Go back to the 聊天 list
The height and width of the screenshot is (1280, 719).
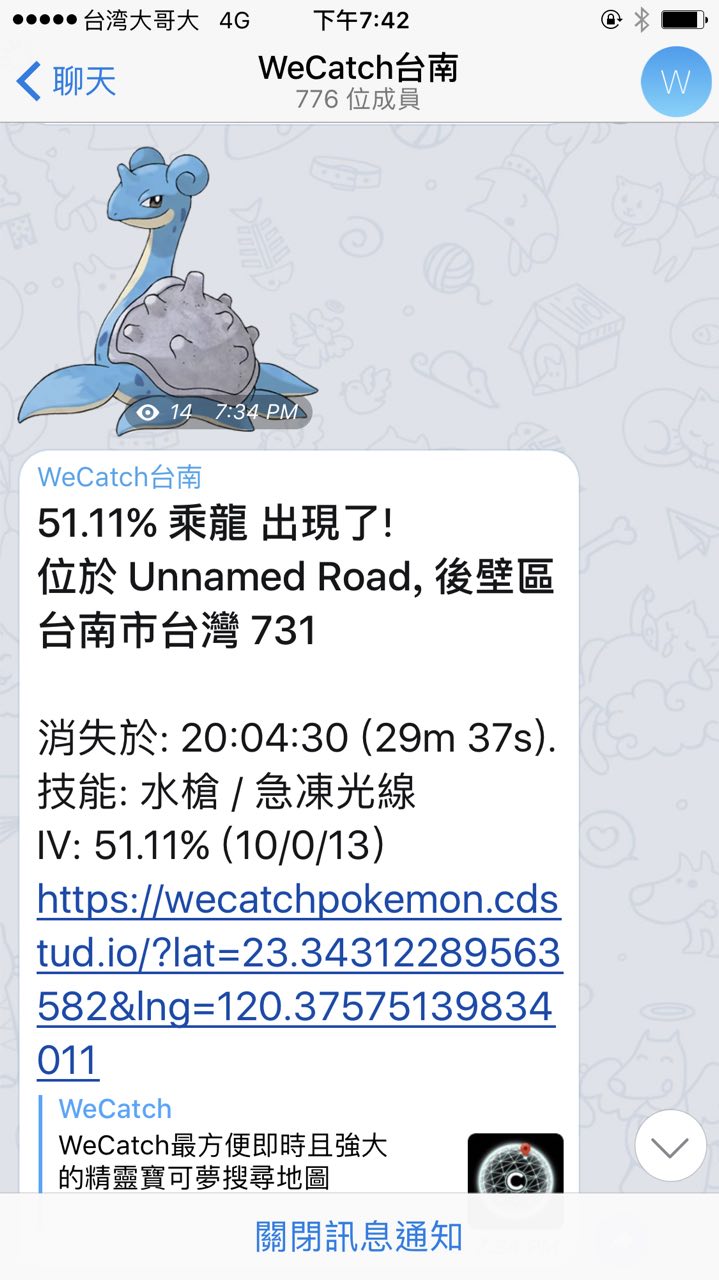[66, 80]
